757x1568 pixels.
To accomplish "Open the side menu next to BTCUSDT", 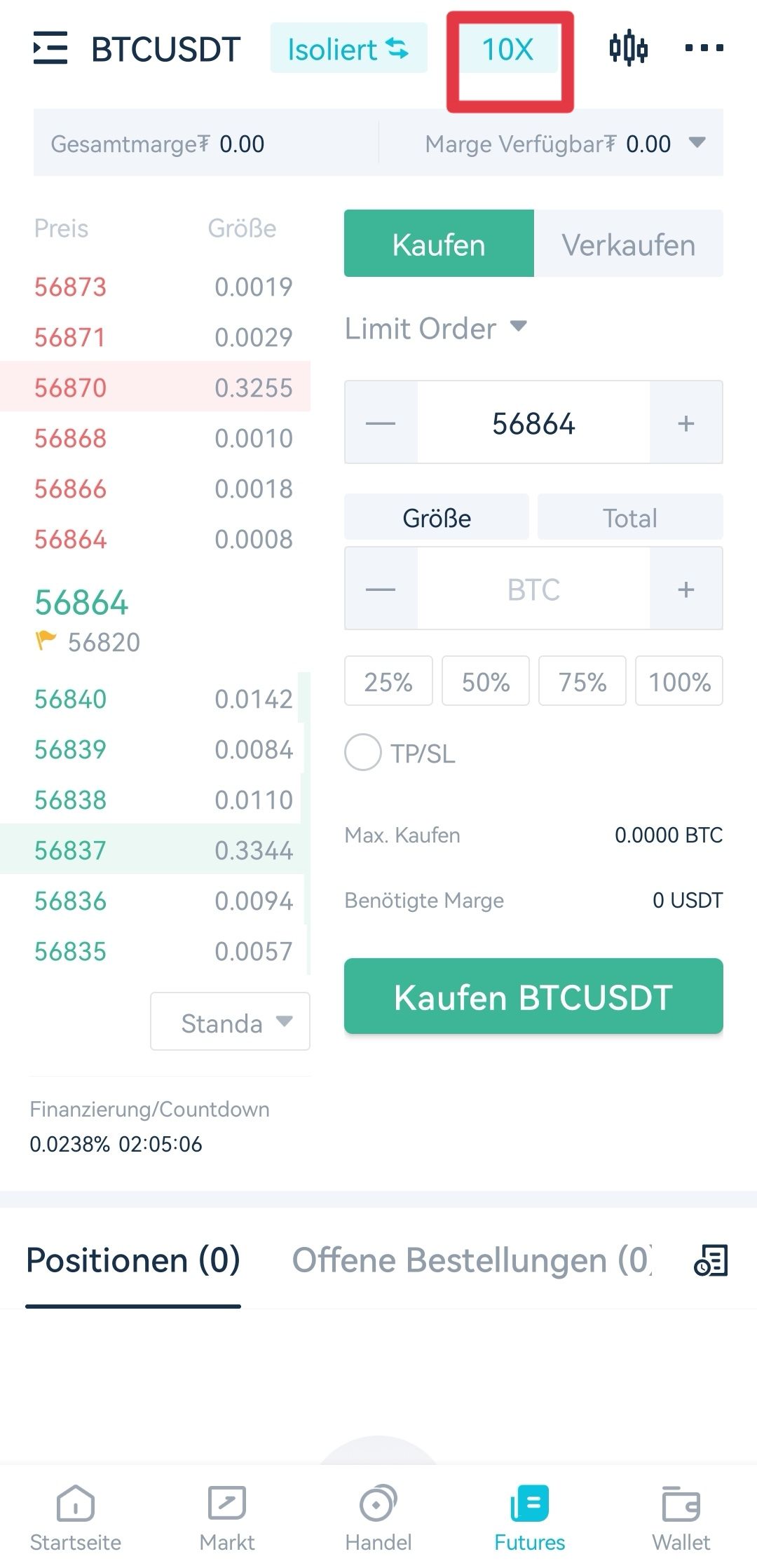I will point(50,48).
